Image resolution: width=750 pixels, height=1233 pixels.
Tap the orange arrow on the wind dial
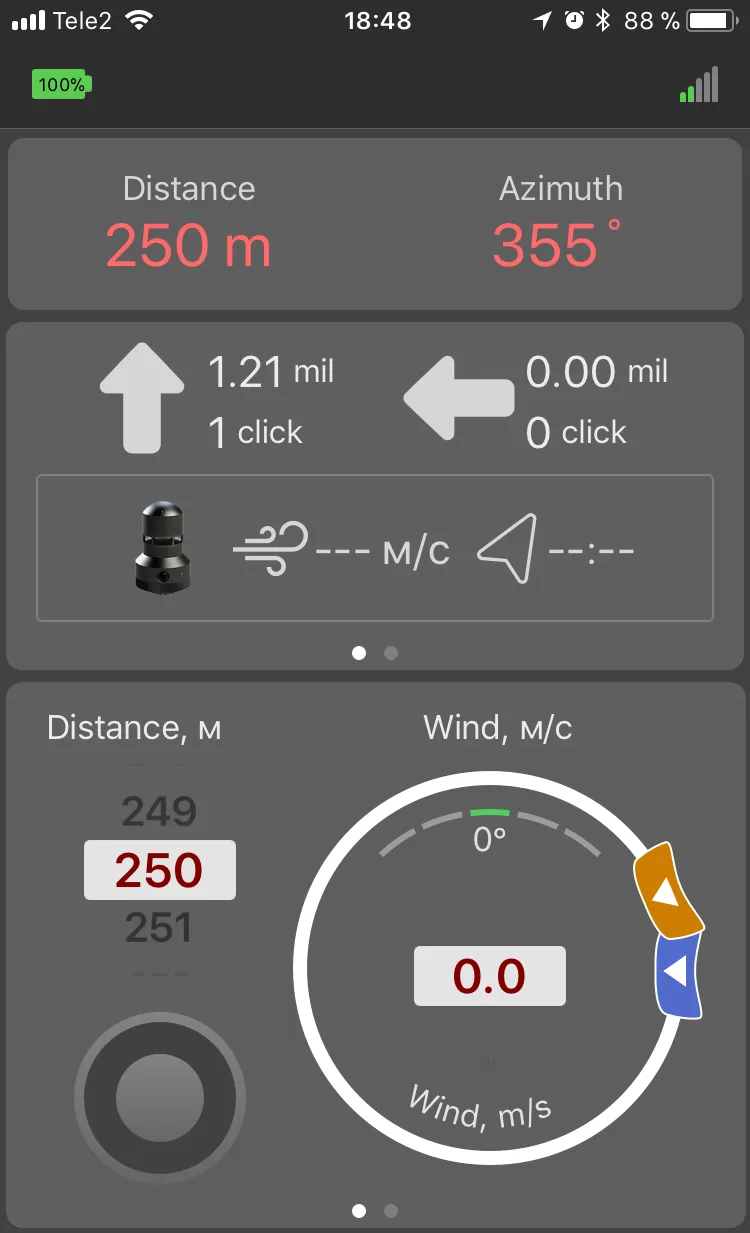(668, 891)
